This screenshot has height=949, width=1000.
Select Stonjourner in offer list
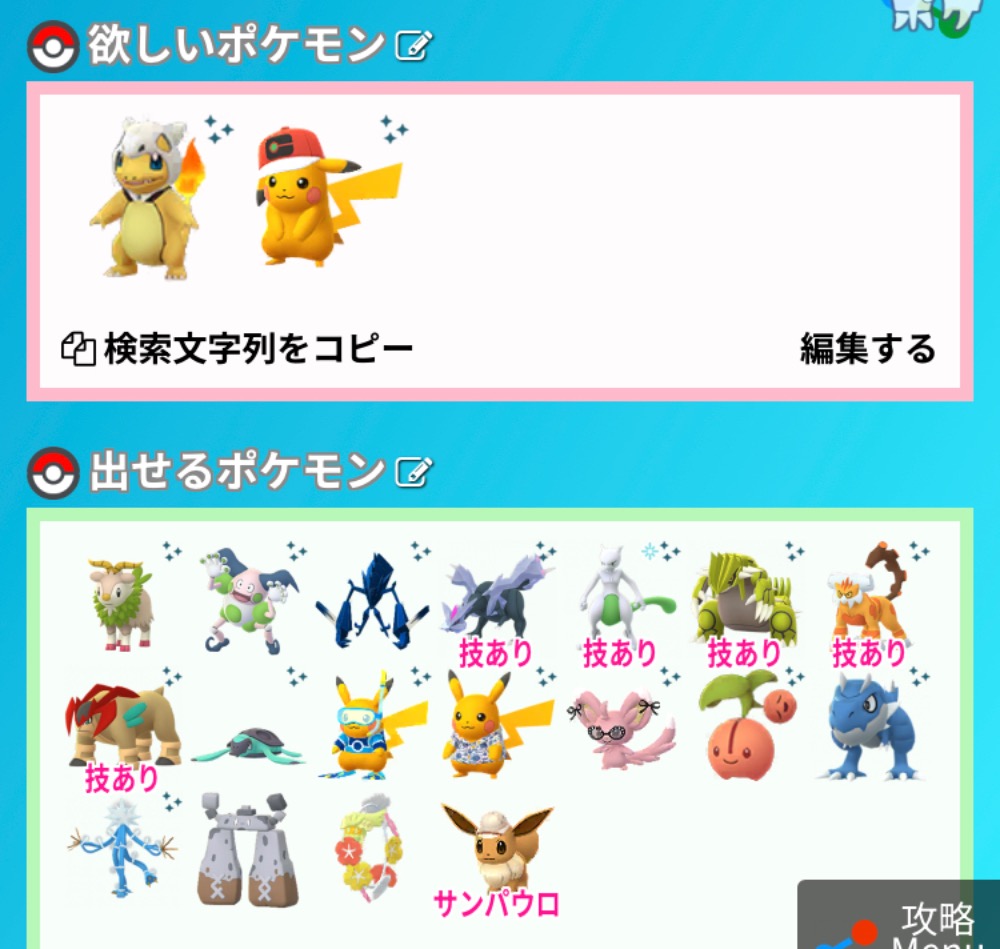[245, 850]
